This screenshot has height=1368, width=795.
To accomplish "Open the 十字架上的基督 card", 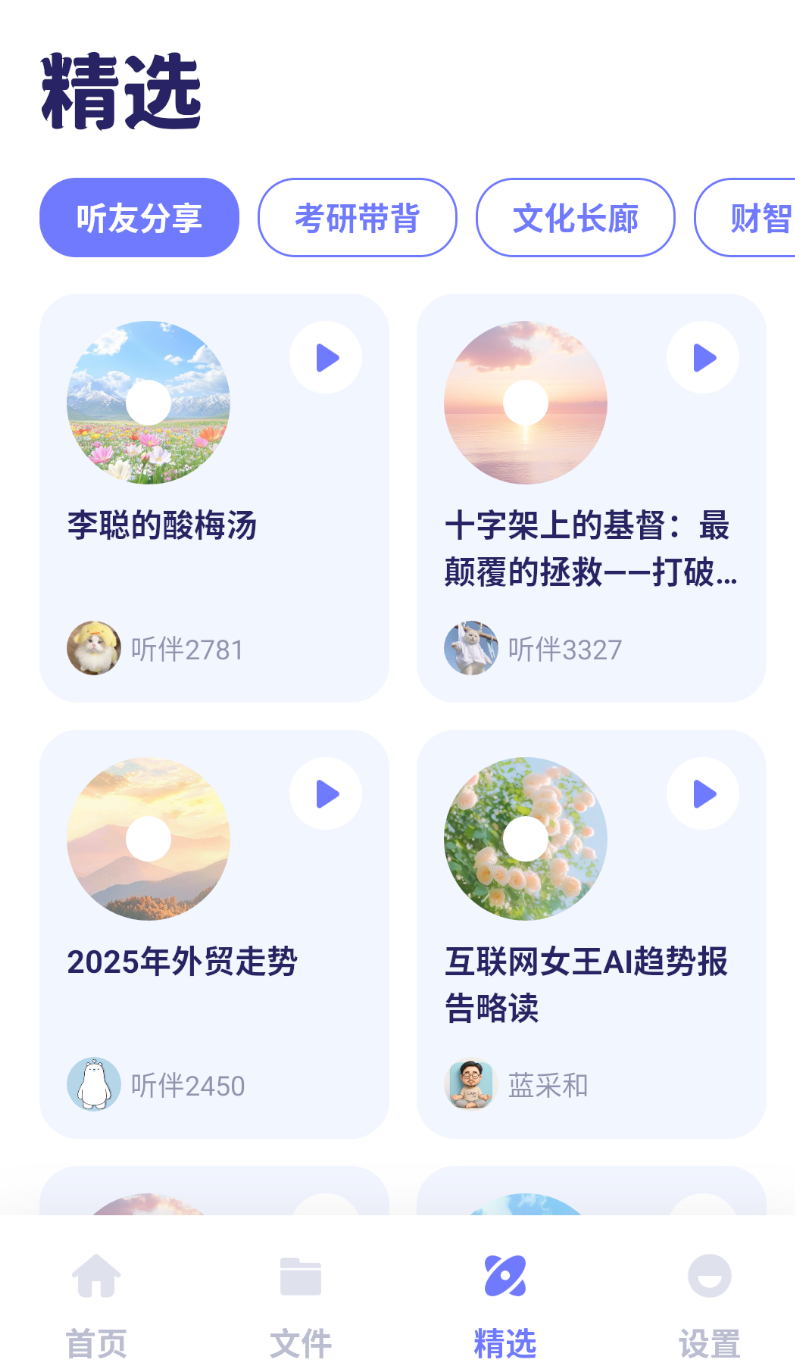I will point(591,498).
